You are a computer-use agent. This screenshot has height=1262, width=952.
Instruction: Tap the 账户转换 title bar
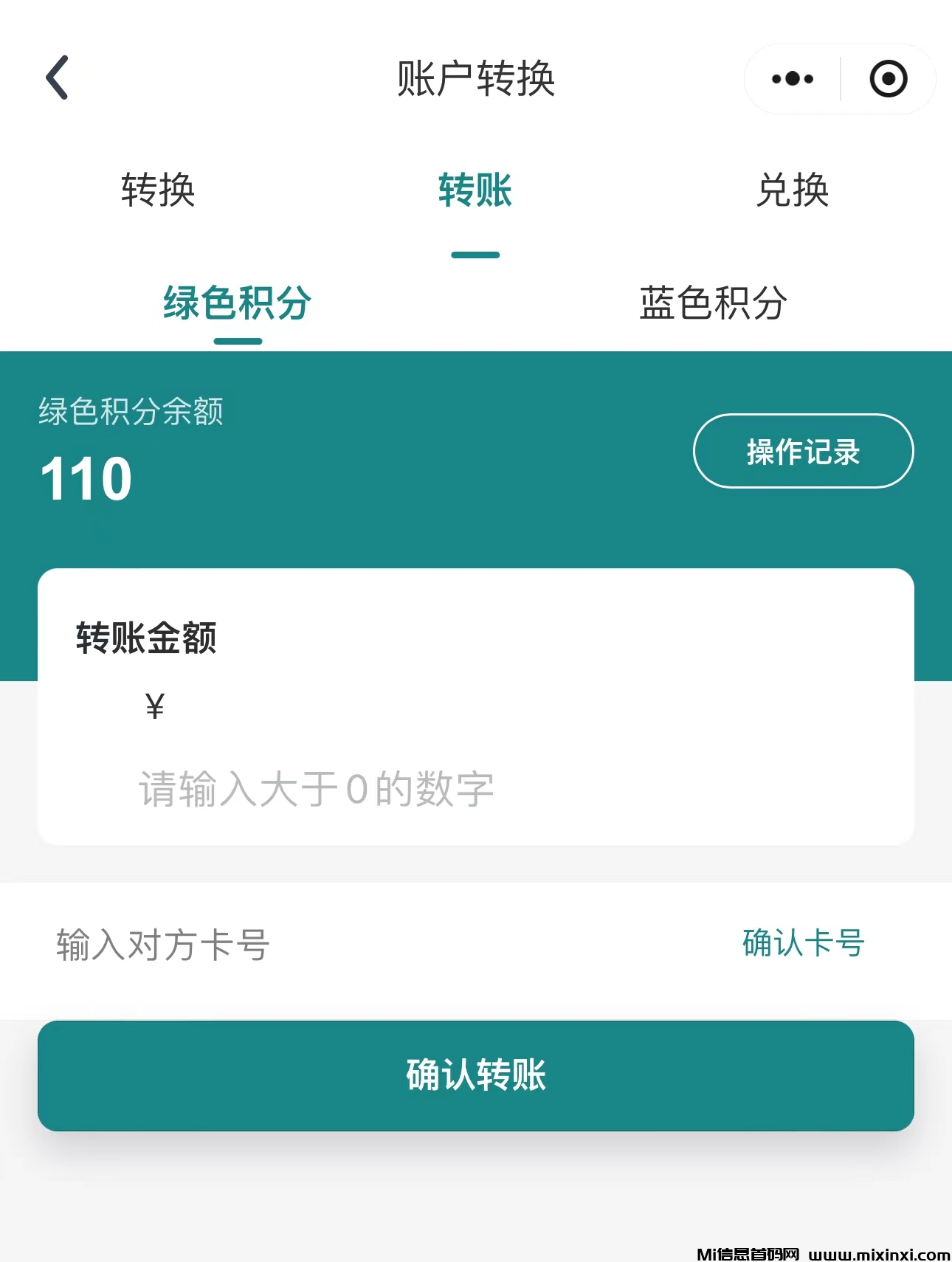476,76
